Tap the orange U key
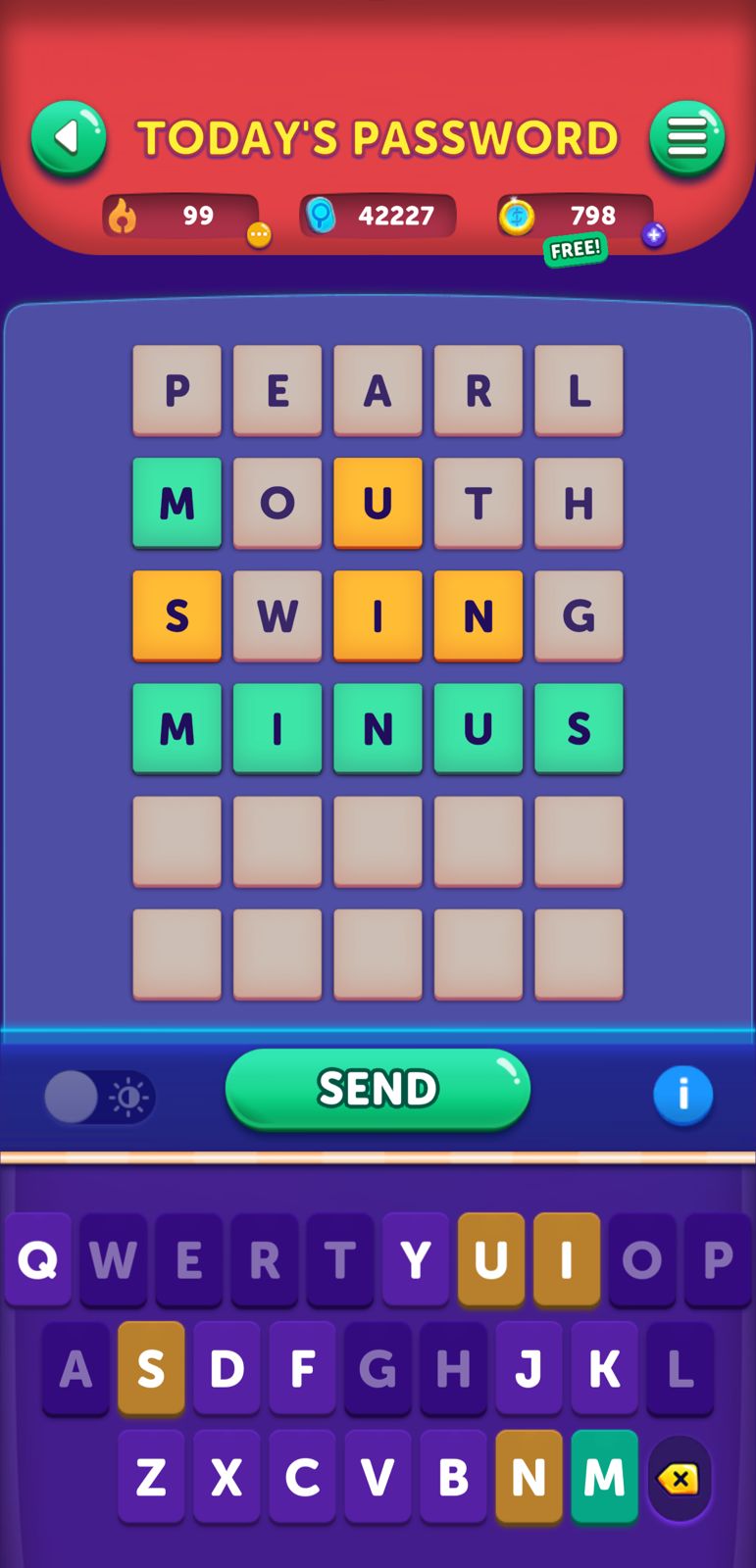756x1568 pixels. point(491,1259)
